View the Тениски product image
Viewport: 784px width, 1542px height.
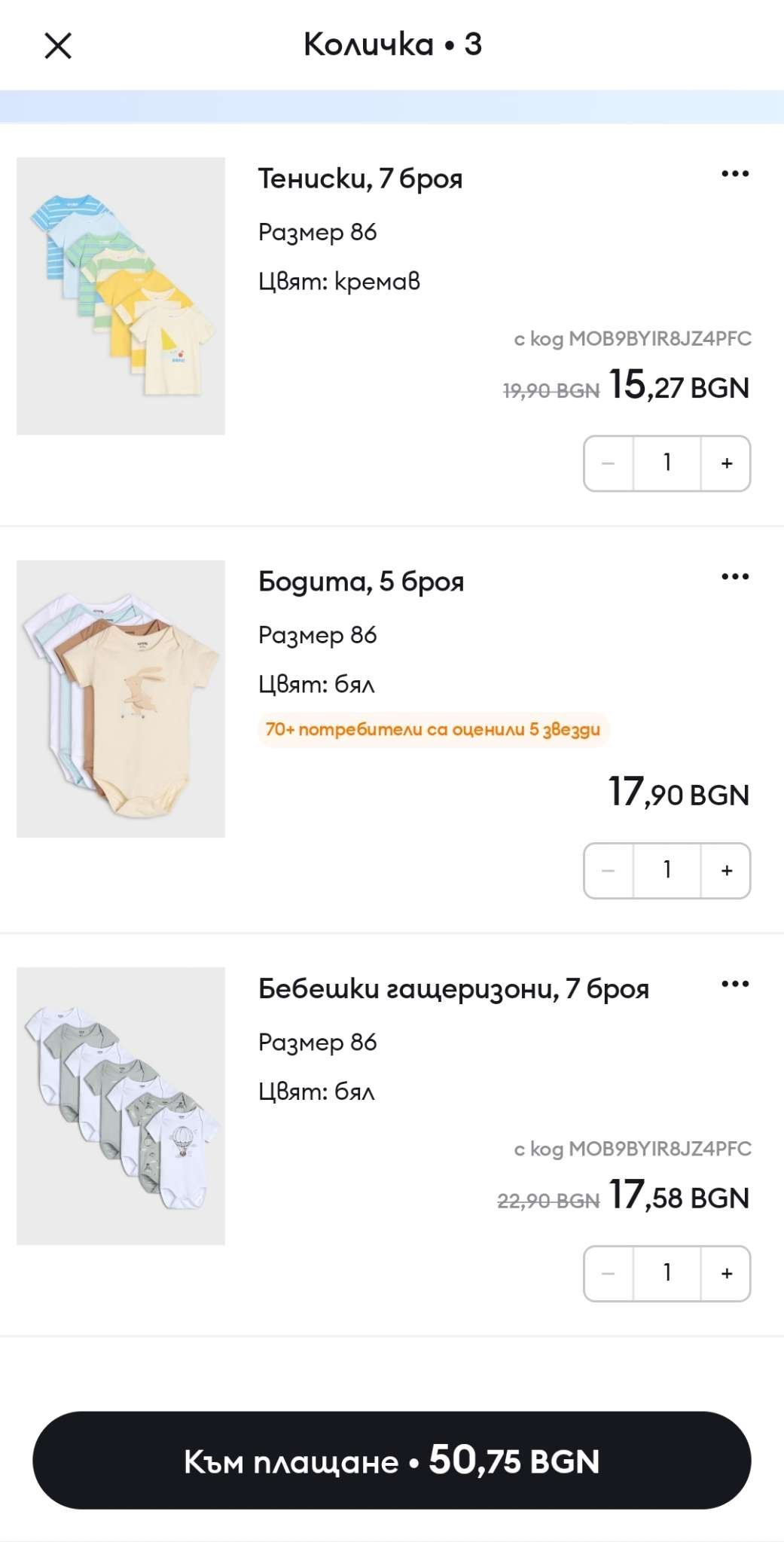(x=120, y=296)
